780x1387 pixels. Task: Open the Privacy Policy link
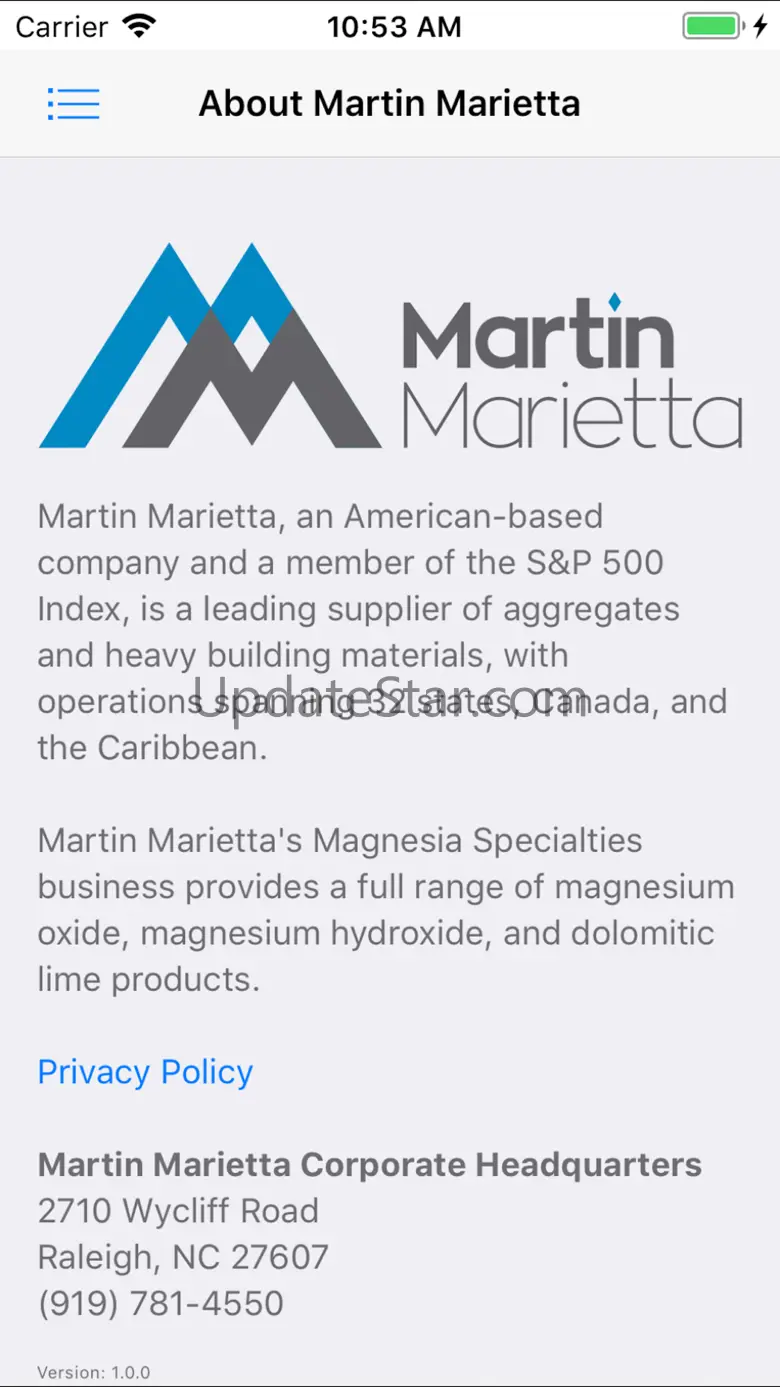click(145, 1072)
